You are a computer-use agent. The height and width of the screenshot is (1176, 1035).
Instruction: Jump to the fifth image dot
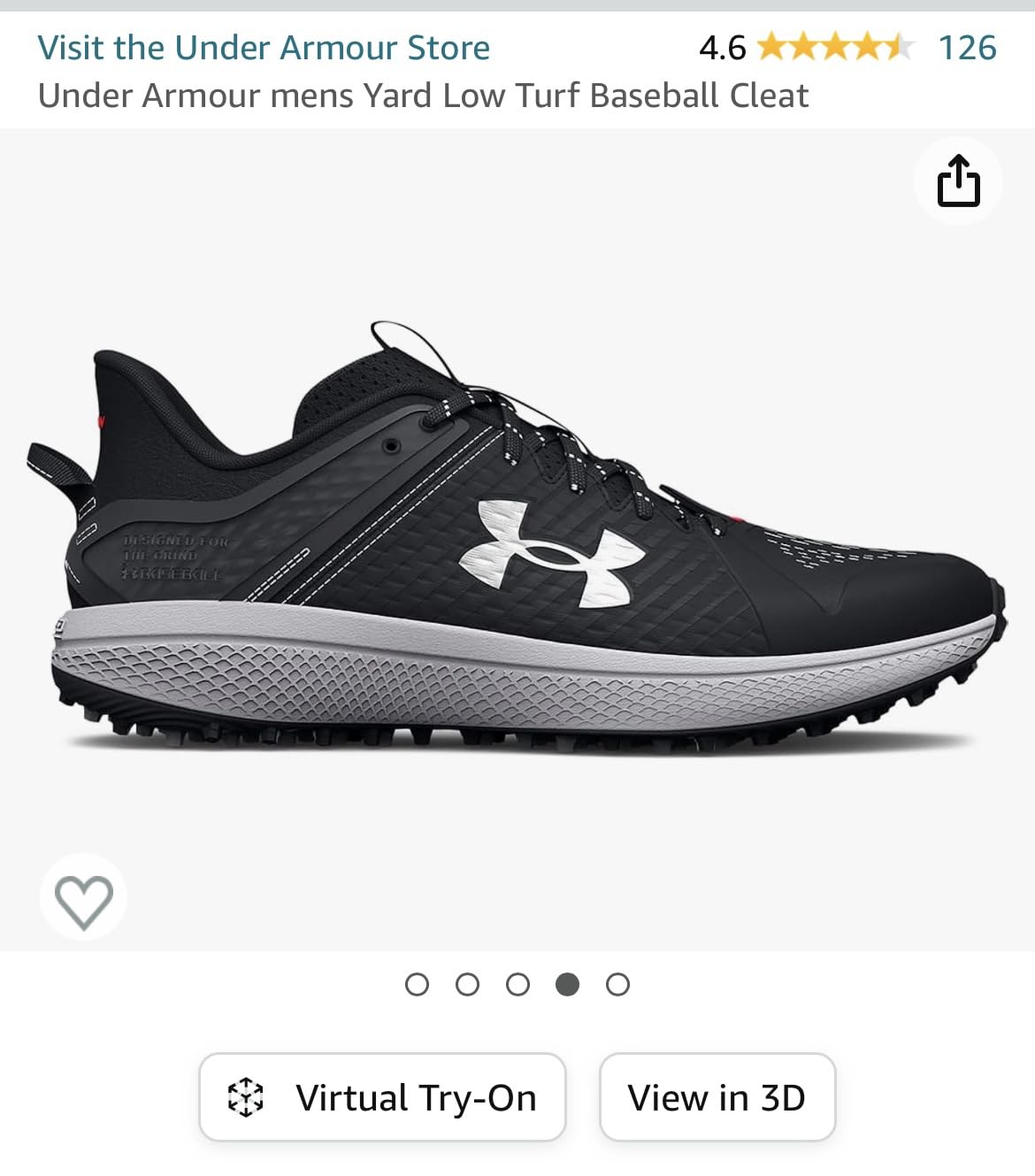coord(618,985)
